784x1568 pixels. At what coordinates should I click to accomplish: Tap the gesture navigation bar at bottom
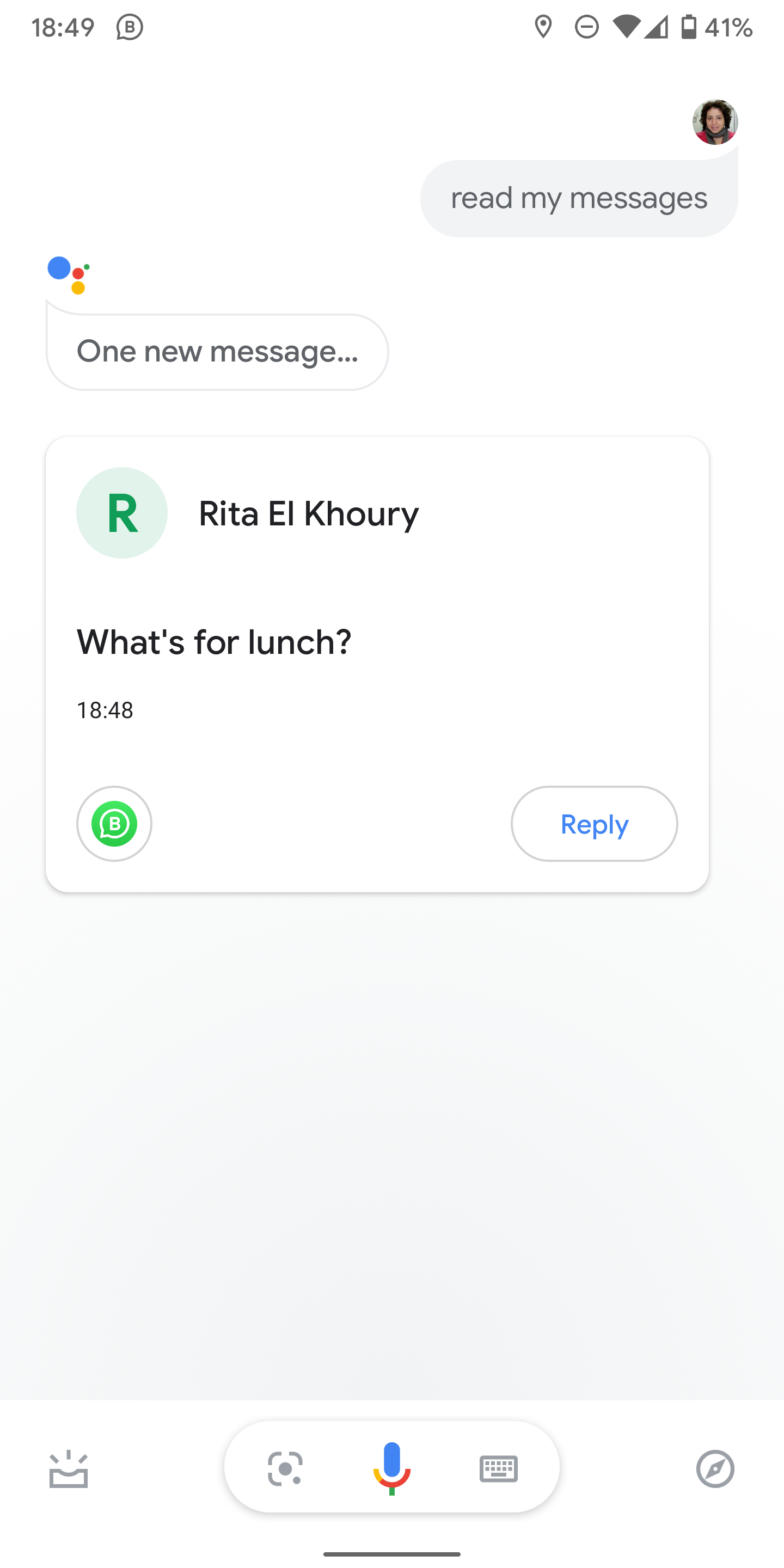click(392, 1554)
